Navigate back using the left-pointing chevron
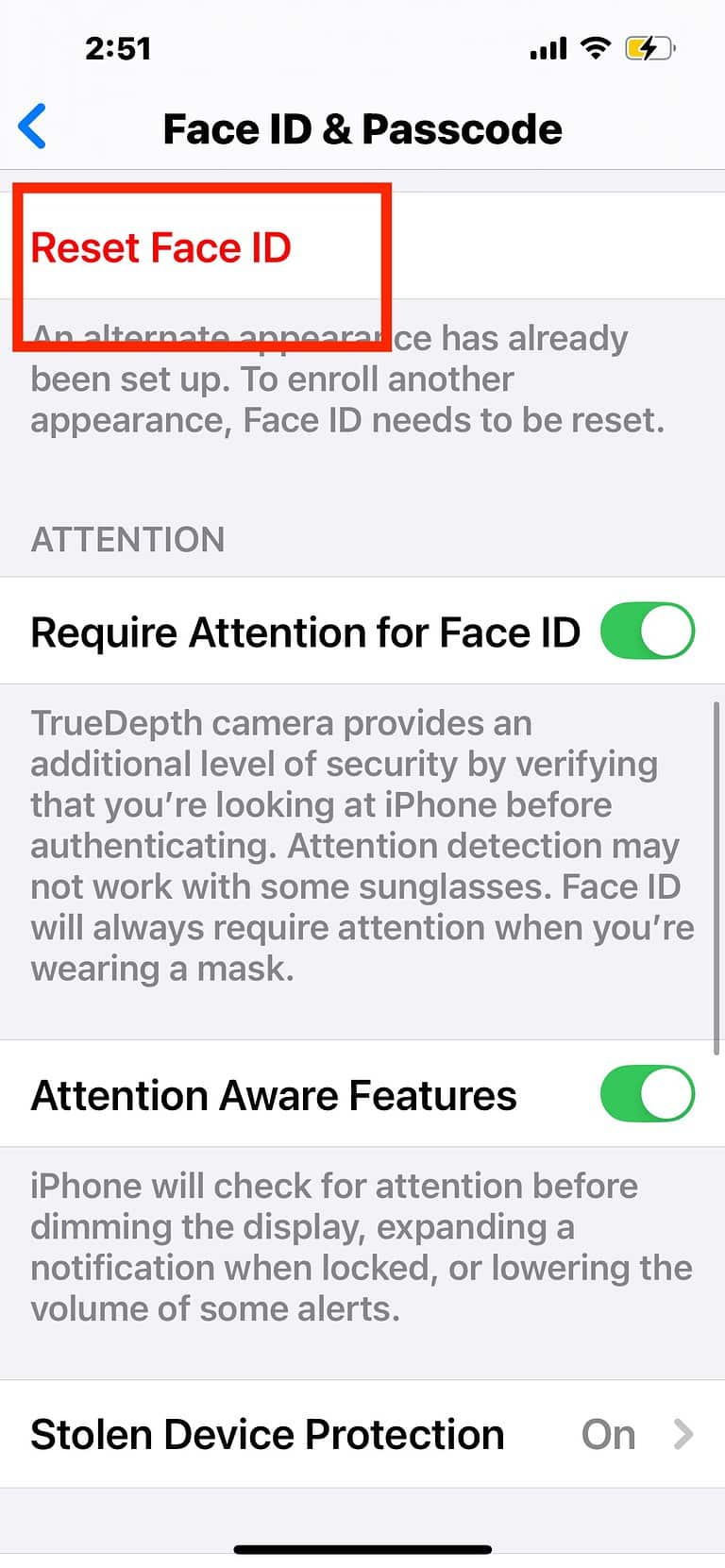Image resolution: width=725 pixels, height=1568 pixels. [x=33, y=127]
